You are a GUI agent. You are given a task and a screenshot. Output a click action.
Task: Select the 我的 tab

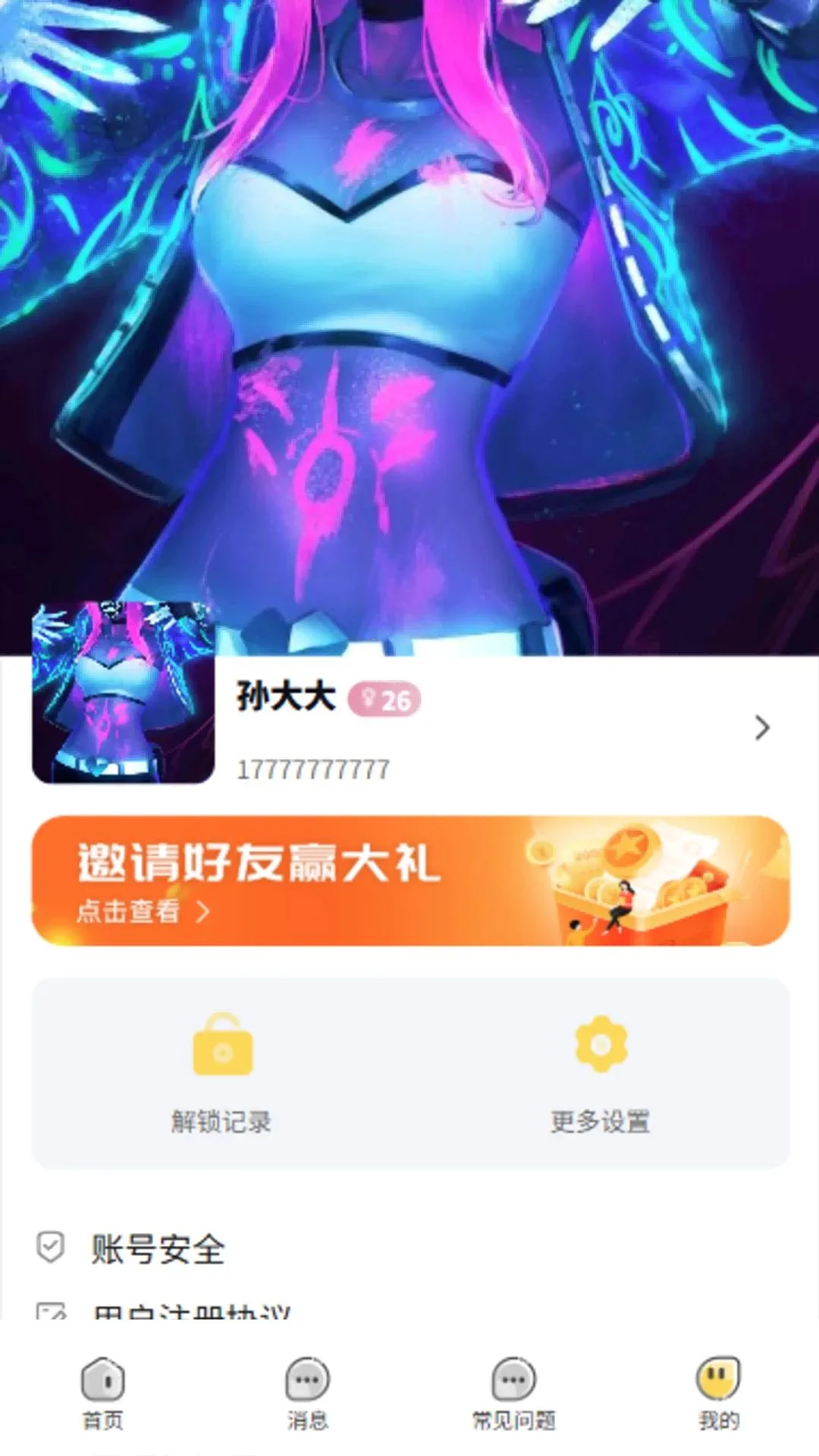pos(718,1394)
